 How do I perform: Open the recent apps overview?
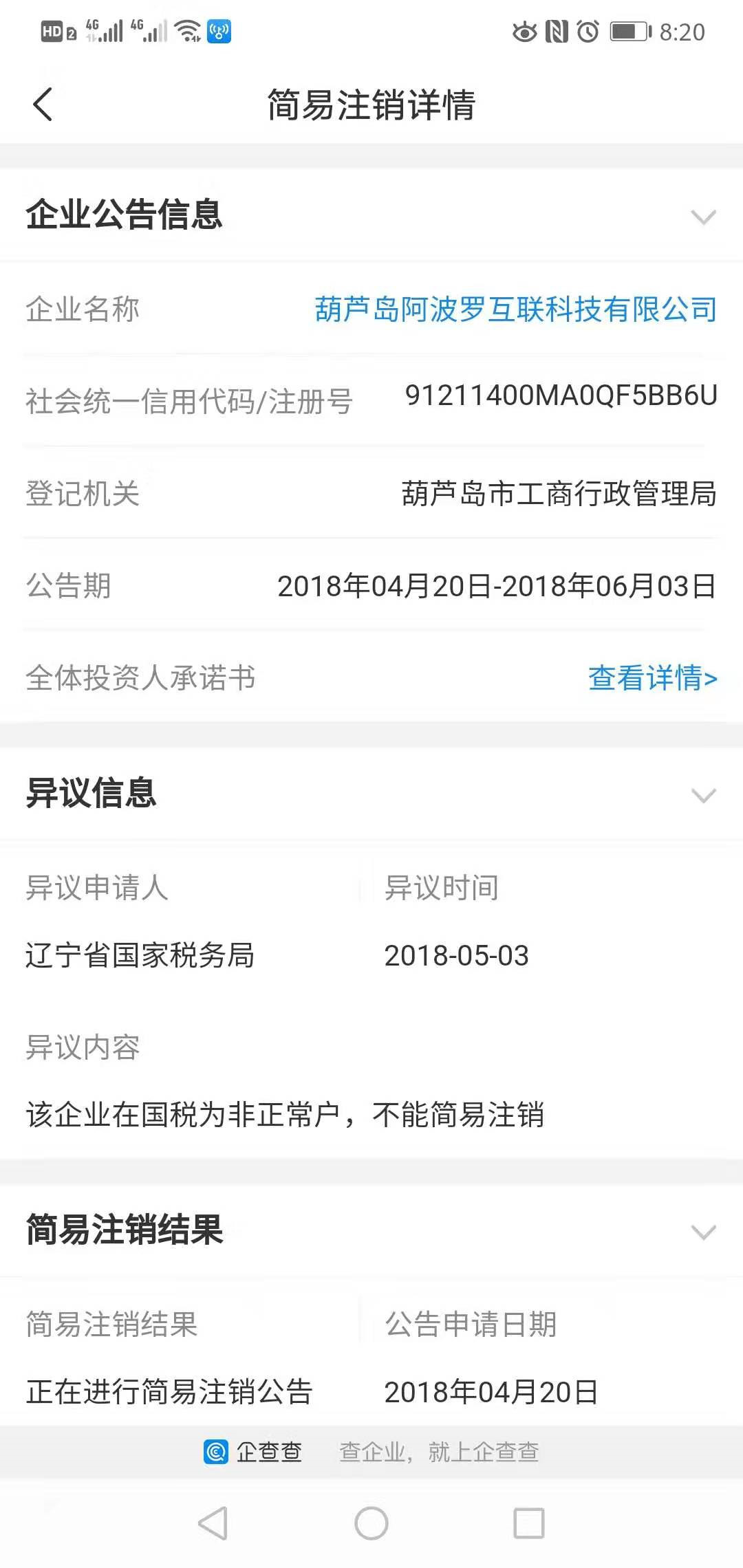click(x=529, y=1523)
